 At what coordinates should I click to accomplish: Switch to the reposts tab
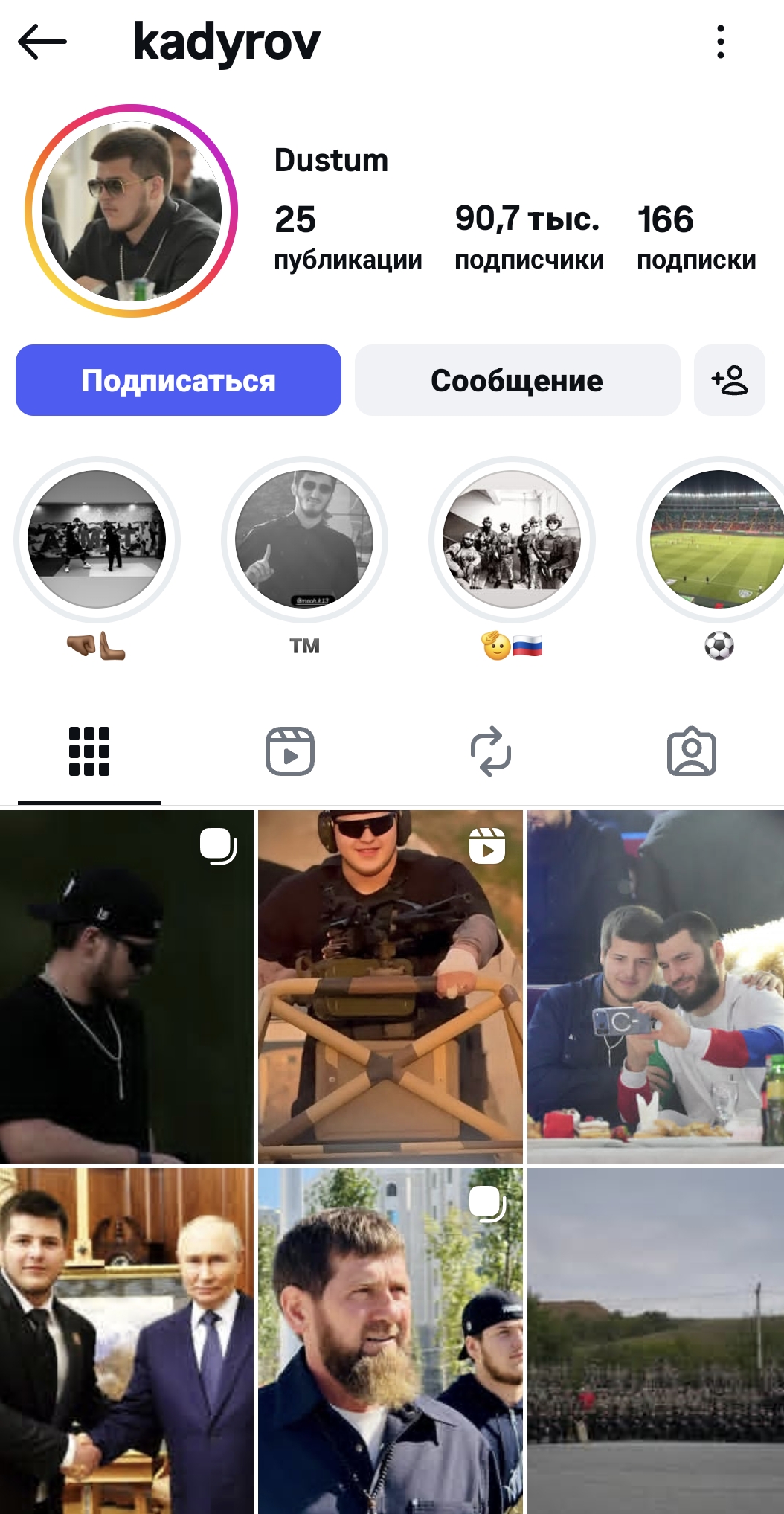coord(491,751)
